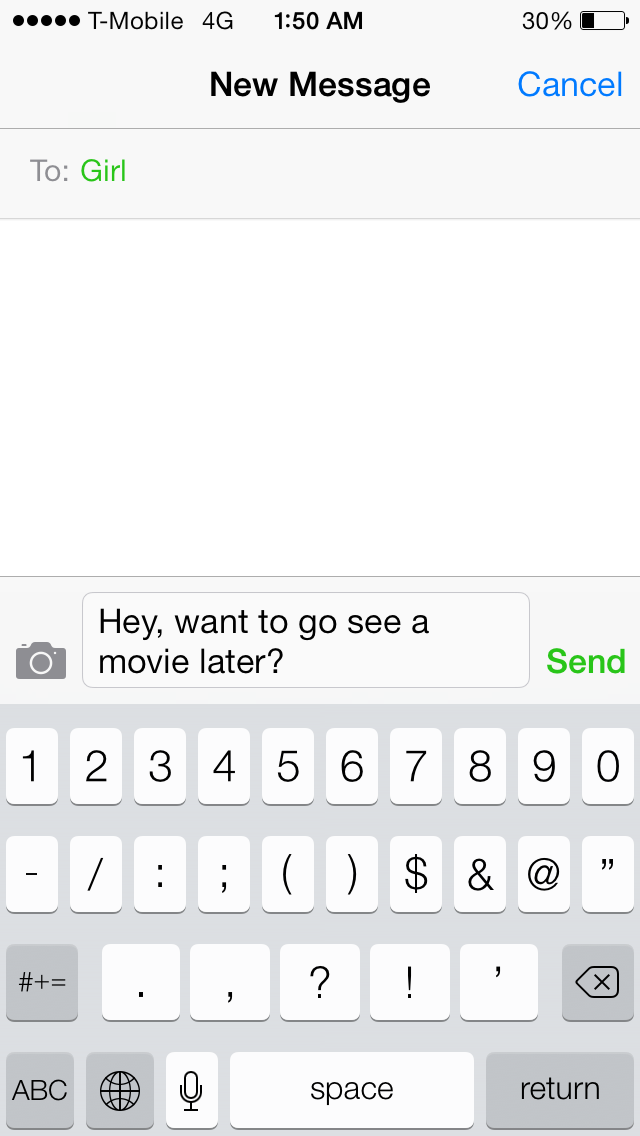Tap the return key

[560, 1090]
